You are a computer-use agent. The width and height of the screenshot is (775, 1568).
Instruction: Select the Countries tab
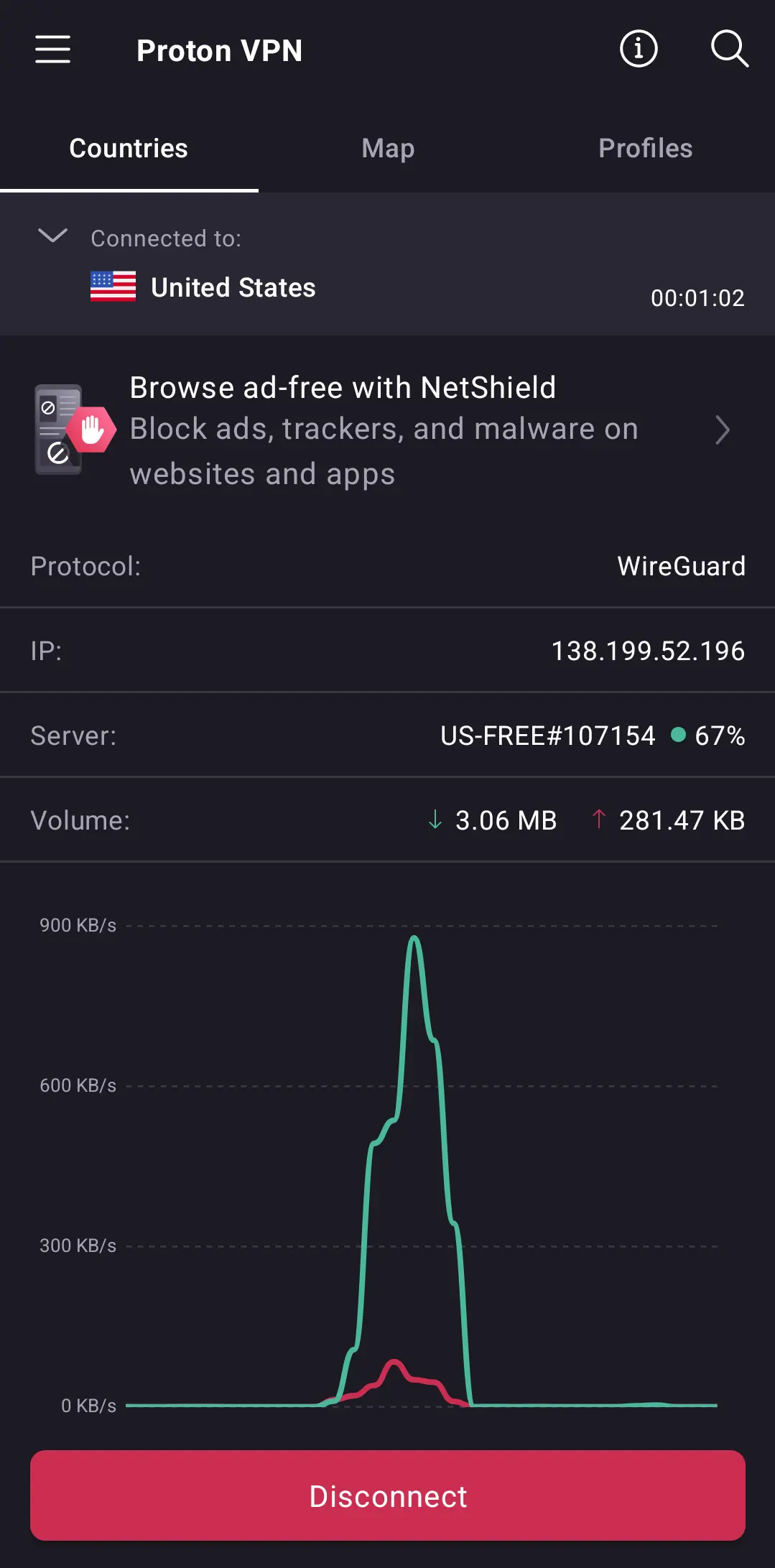[x=128, y=148]
